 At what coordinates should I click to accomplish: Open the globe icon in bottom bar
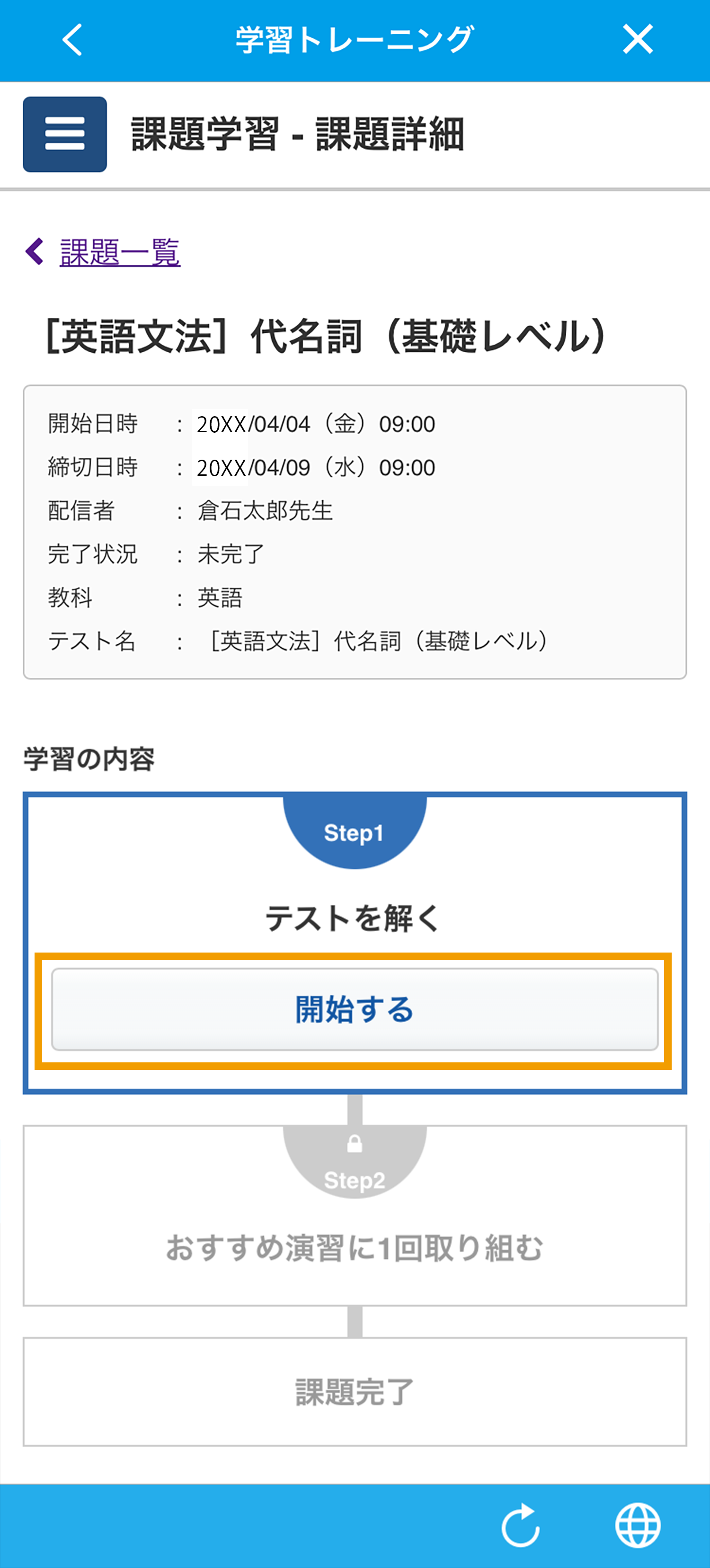pyautogui.click(x=638, y=1525)
